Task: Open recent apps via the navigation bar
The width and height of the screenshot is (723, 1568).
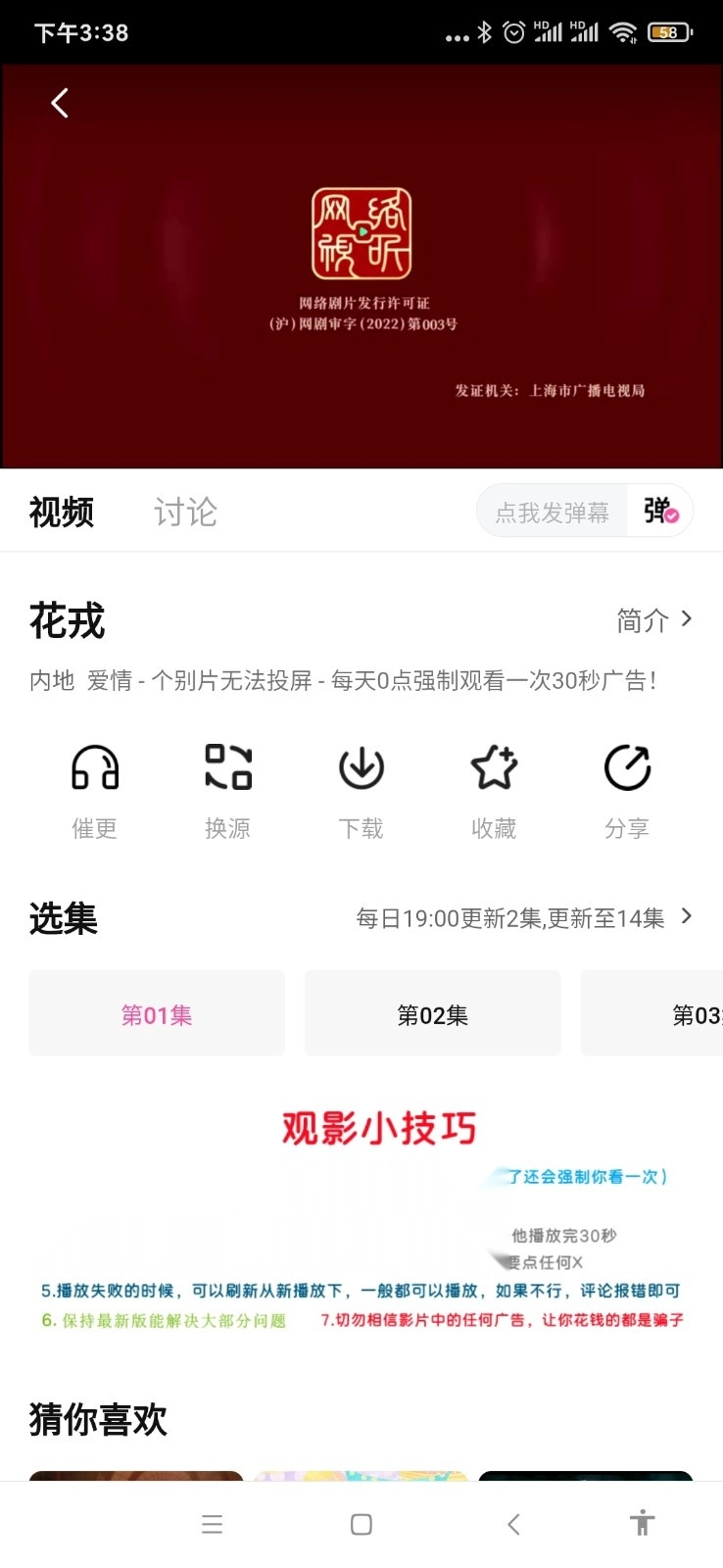Action: click(x=212, y=1524)
